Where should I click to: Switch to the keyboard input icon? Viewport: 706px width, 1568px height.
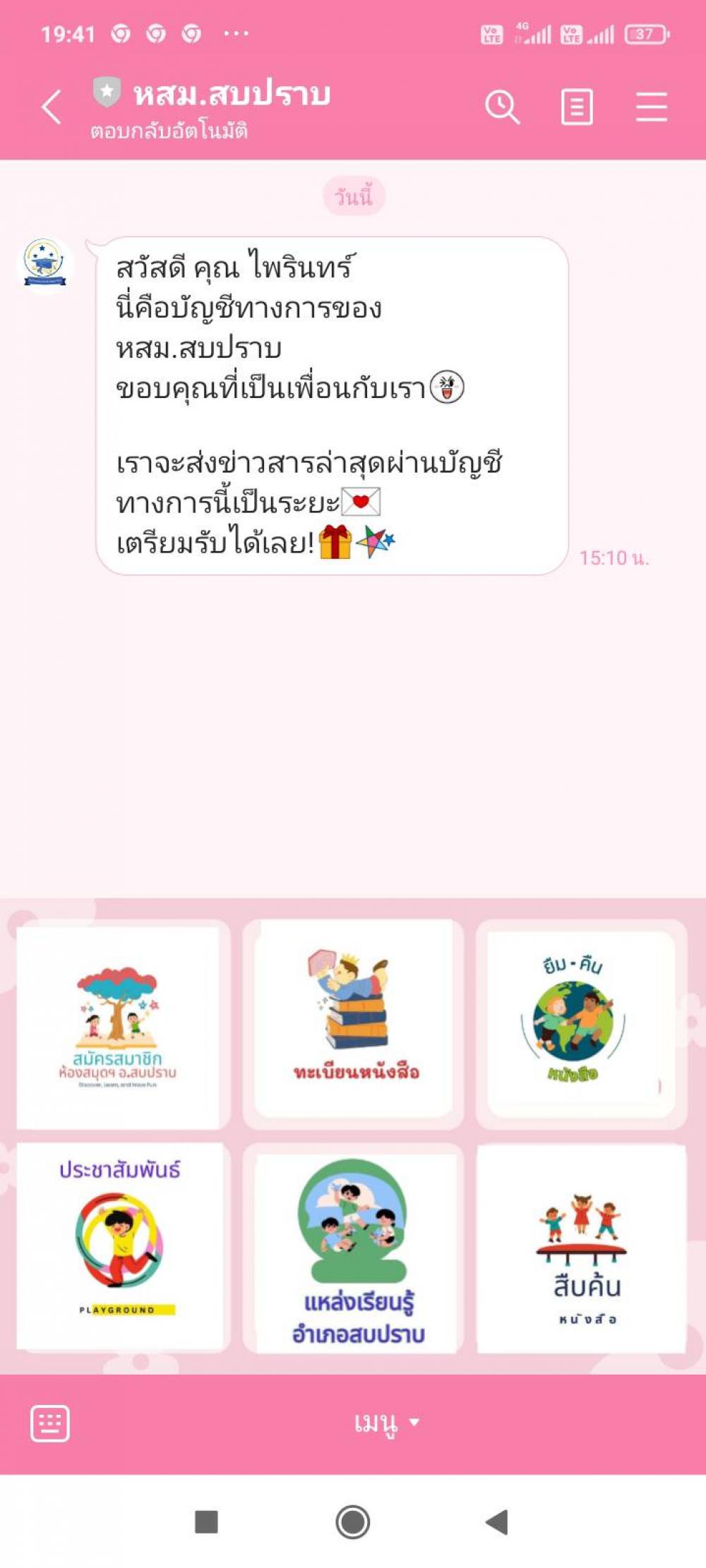[50, 1423]
